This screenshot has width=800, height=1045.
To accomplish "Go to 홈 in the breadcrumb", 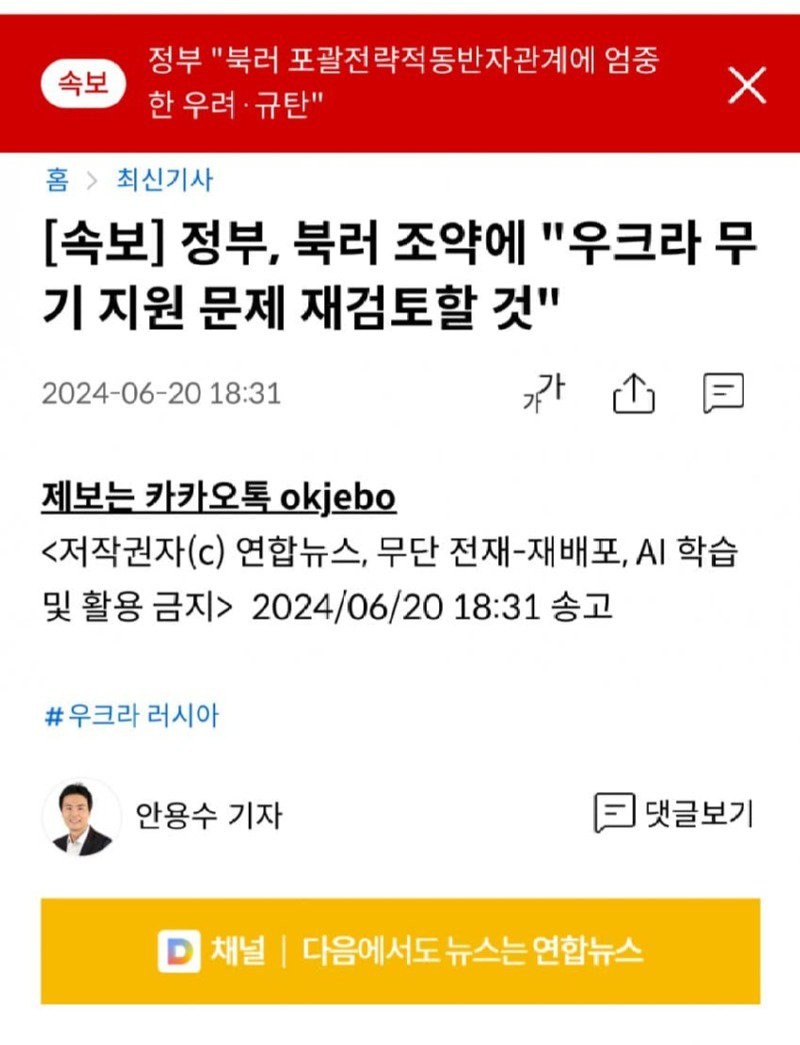I will 57,181.
